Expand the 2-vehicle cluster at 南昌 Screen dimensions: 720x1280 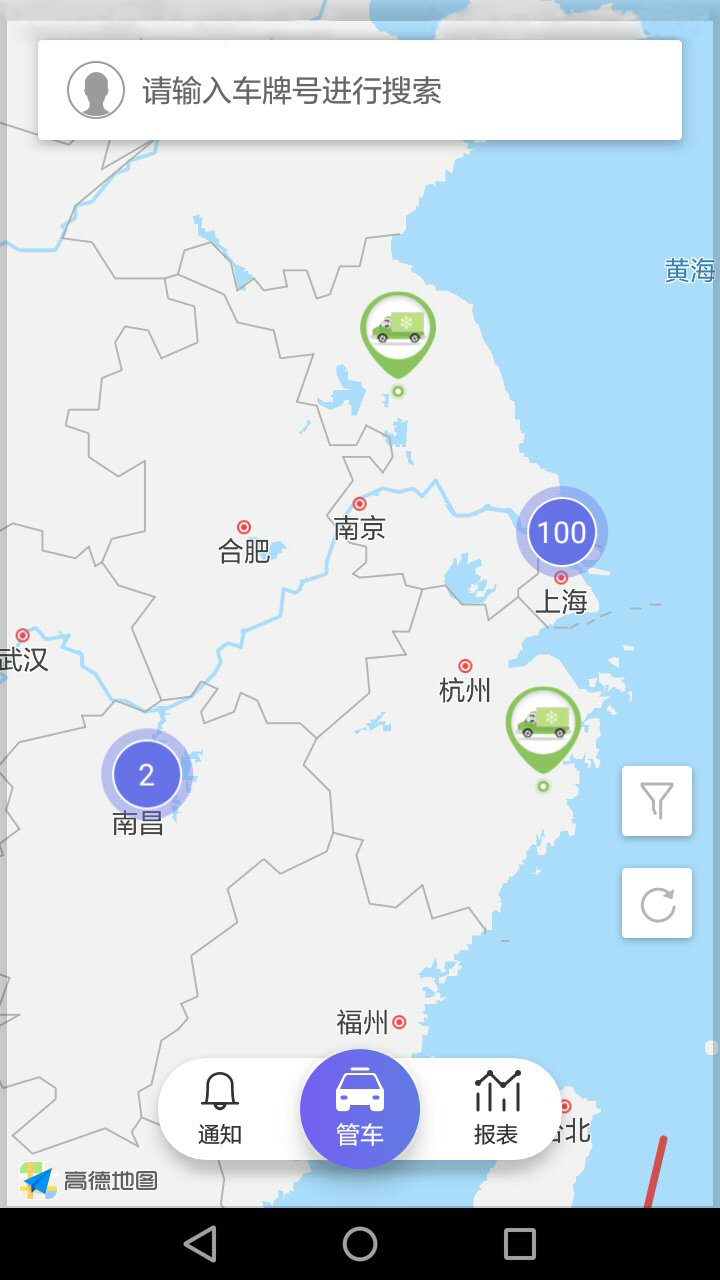point(147,775)
